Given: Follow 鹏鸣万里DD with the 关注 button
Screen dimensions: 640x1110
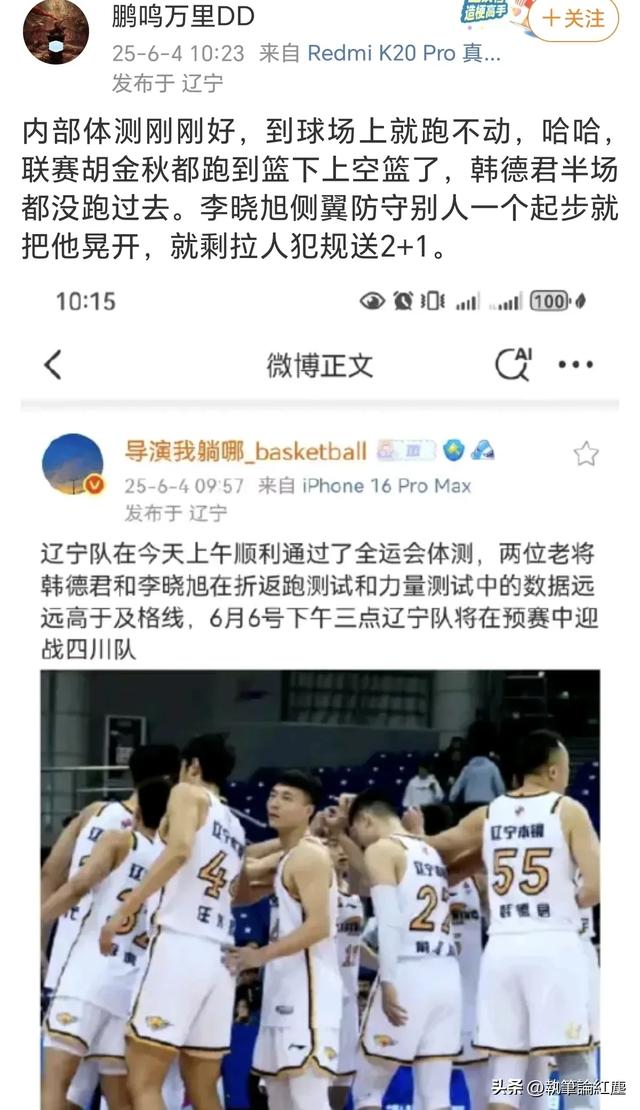Looking at the screenshot, I should click(x=574, y=19).
